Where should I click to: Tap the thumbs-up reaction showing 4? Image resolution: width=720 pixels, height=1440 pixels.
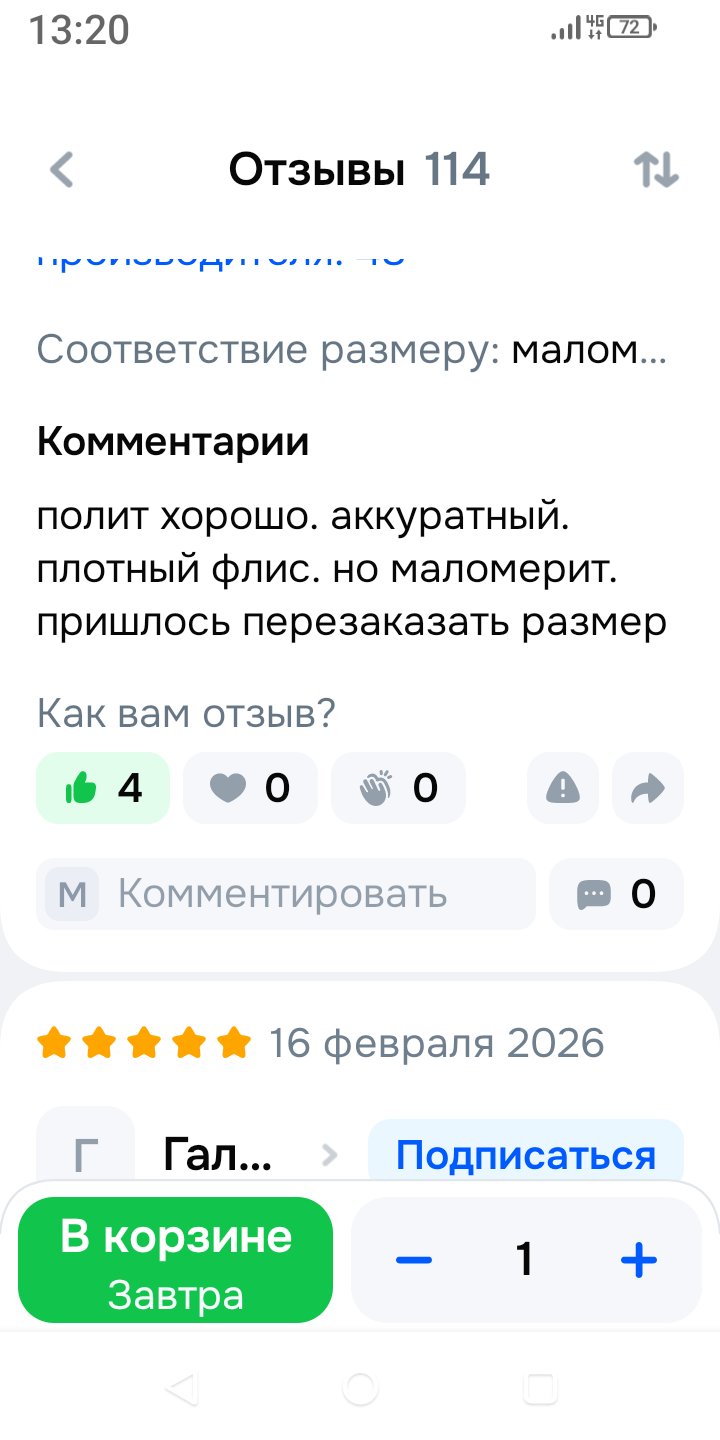pos(103,789)
